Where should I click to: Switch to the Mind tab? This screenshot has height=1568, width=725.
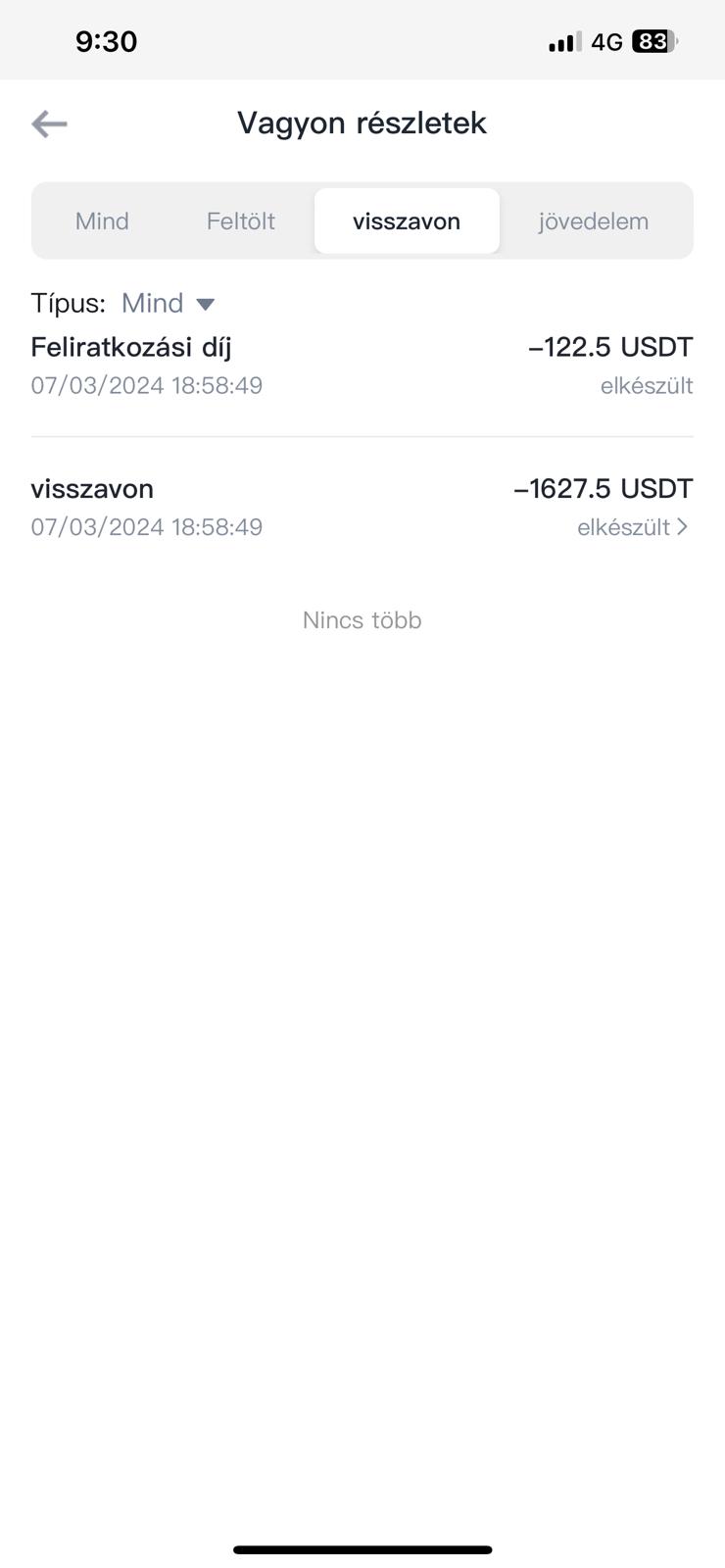102,221
